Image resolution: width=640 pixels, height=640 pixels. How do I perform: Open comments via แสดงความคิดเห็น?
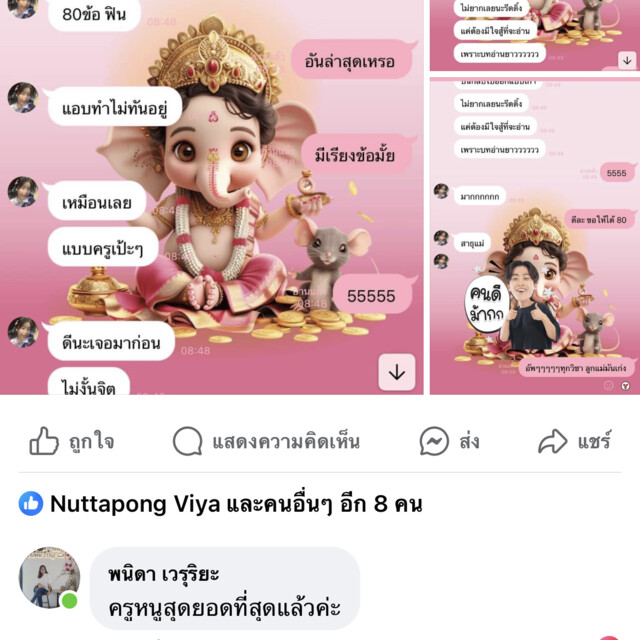pos(266,441)
